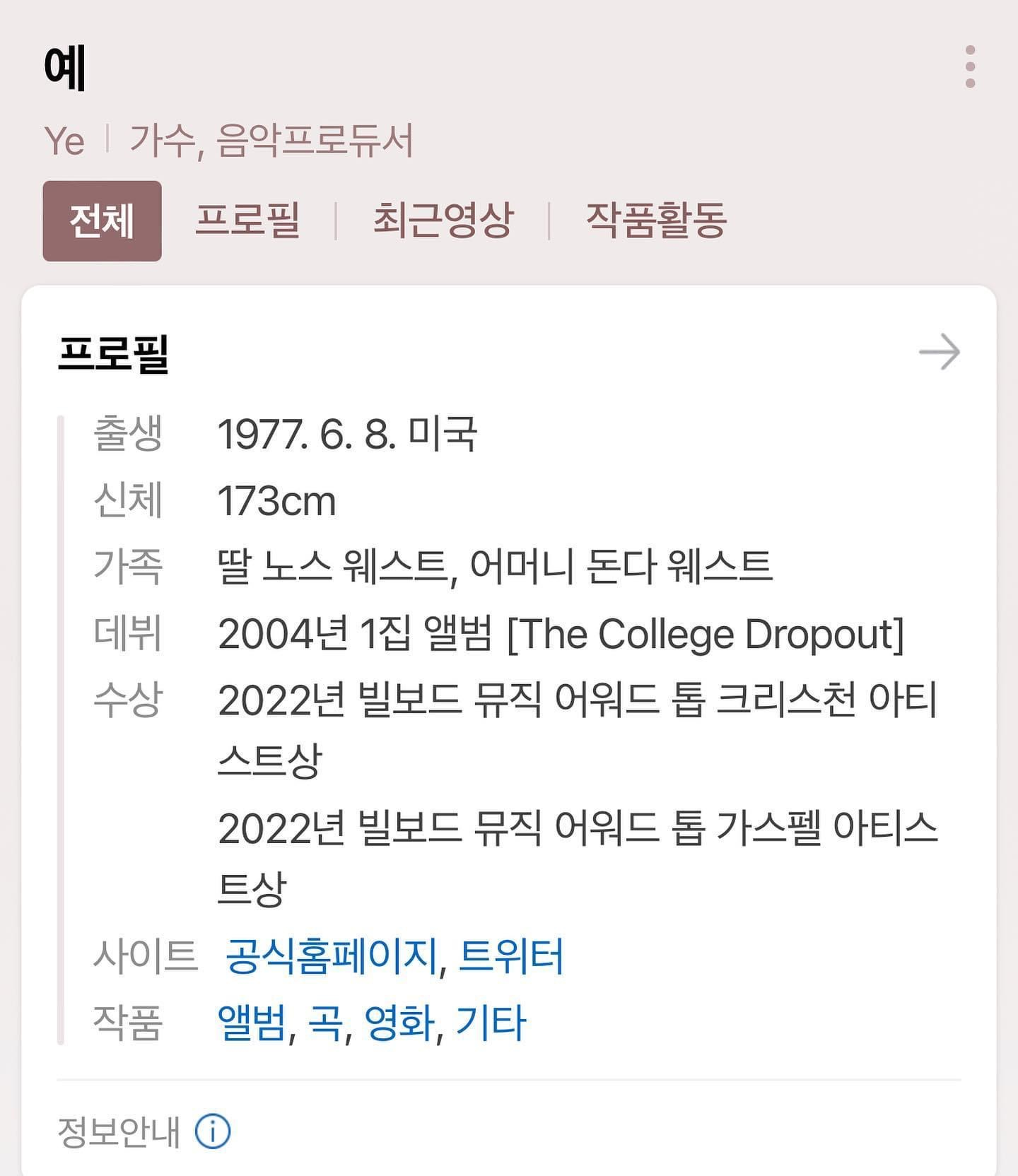Switch to the 최근영상 tab
Image resolution: width=1018 pixels, height=1176 pixels.
tap(443, 220)
